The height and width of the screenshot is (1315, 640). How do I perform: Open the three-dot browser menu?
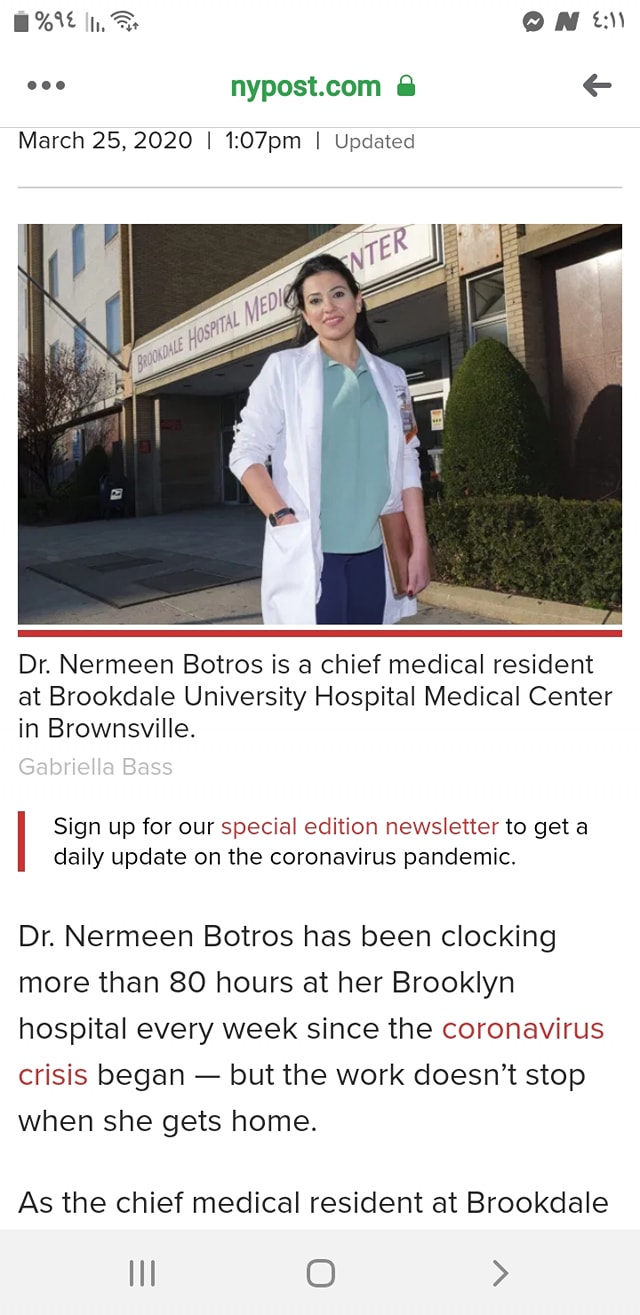[x=46, y=86]
